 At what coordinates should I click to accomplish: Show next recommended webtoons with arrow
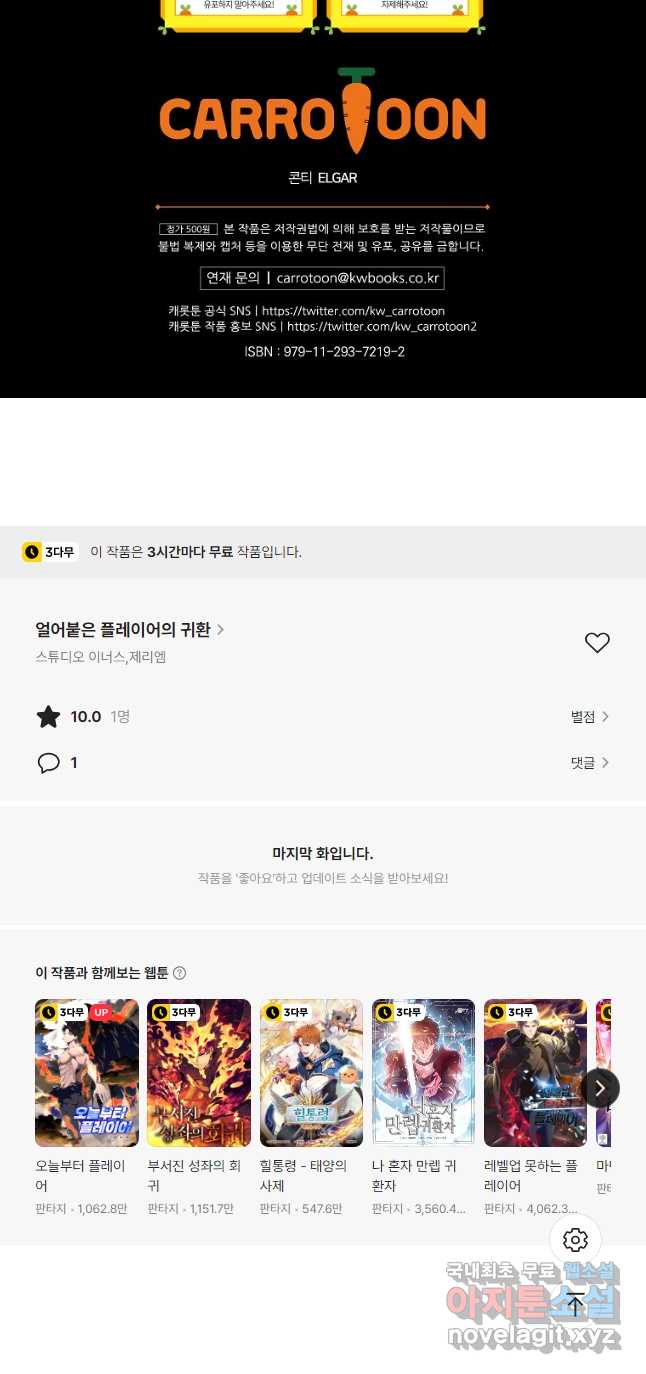pyautogui.click(x=600, y=1088)
